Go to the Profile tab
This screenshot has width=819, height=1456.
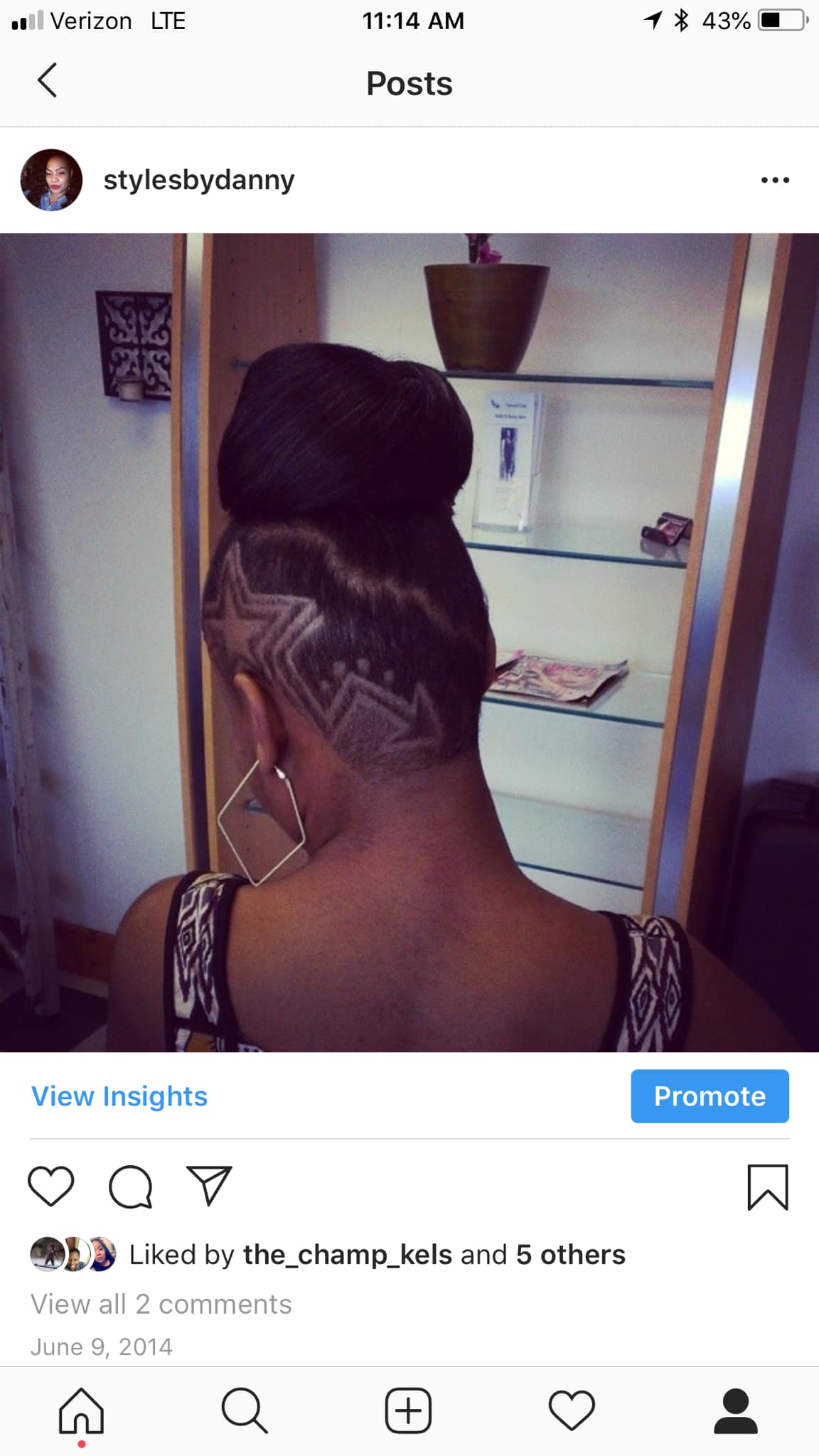click(x=736, y=1410)
